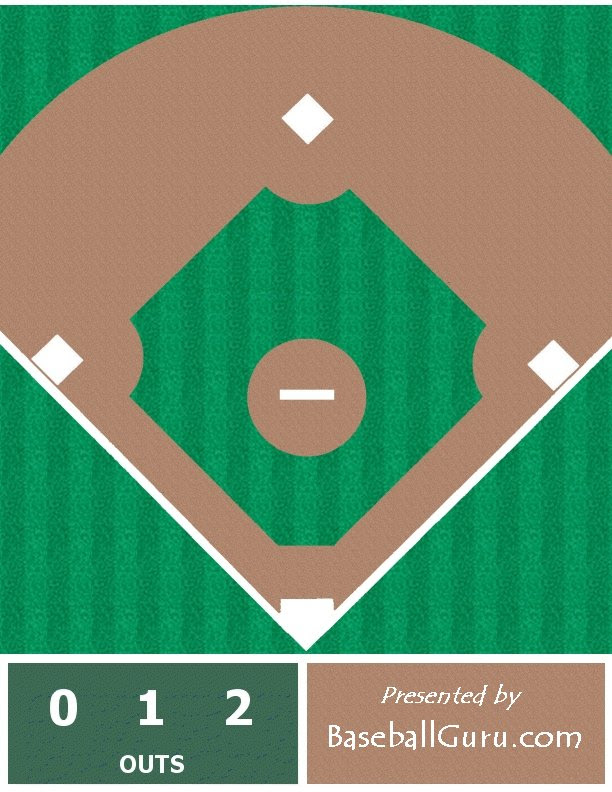Set outs to 0
Viewport: 612px width, 792px height.
click(x=63, y=709)
